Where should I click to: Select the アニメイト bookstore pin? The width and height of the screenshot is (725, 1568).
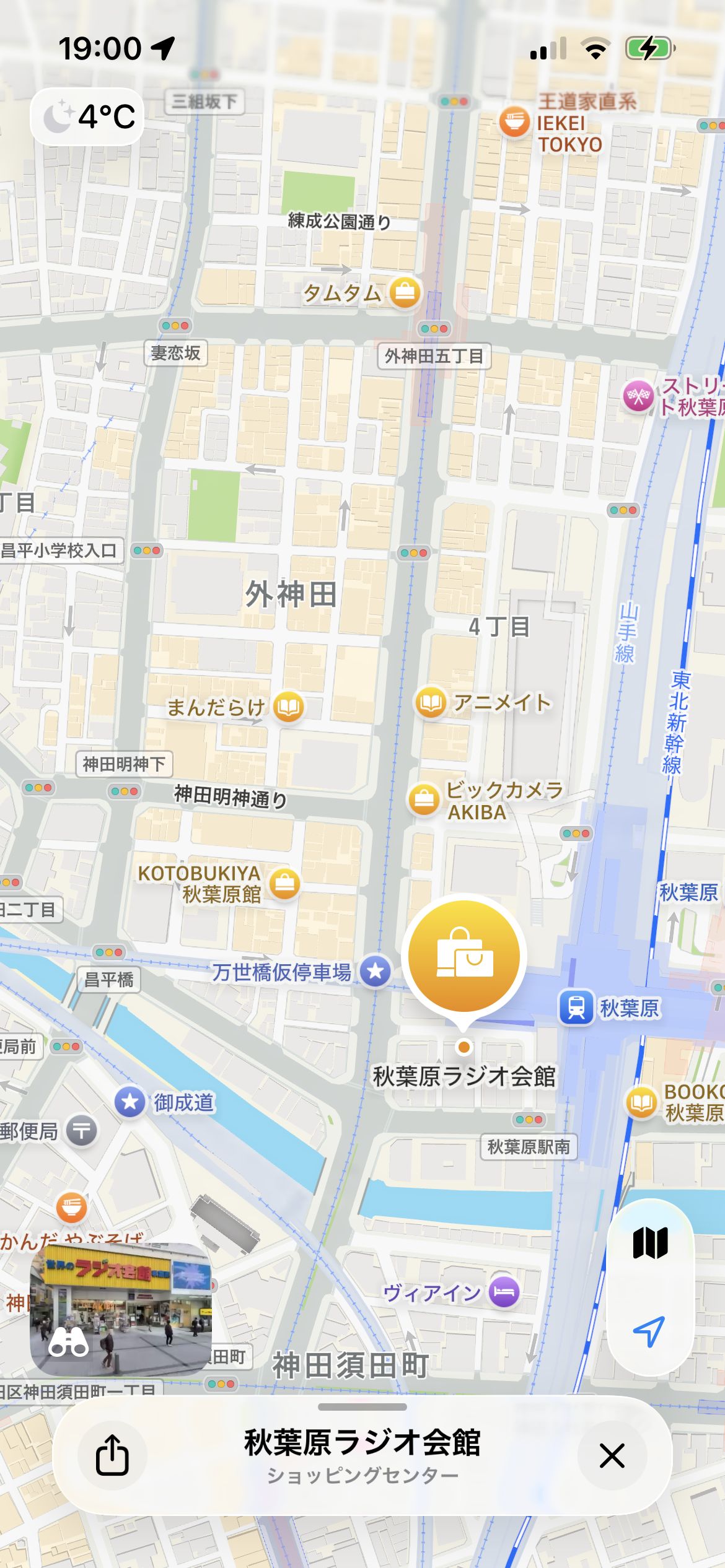point(431,702)
